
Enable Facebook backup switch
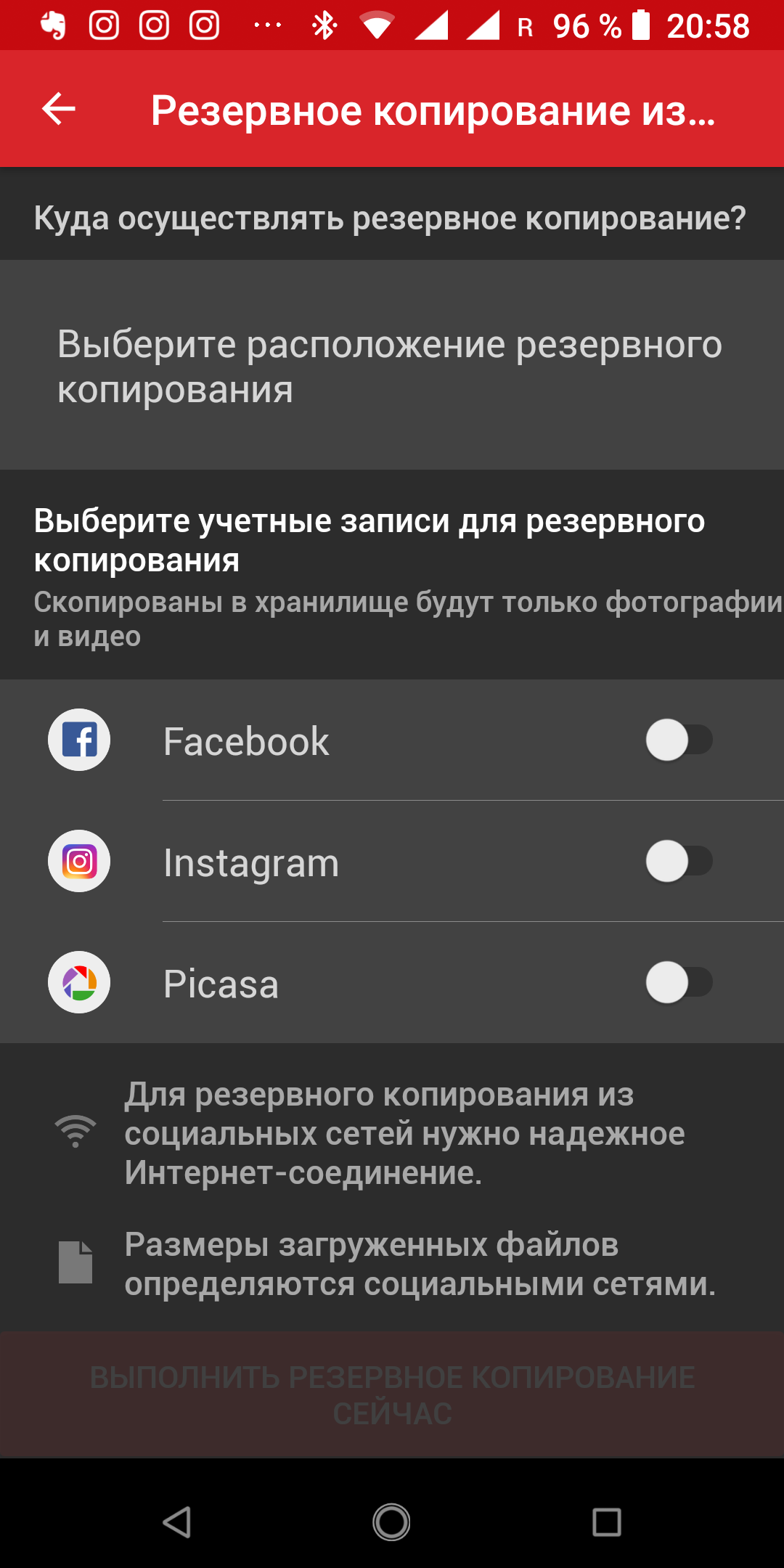click(x=679, y=740)
